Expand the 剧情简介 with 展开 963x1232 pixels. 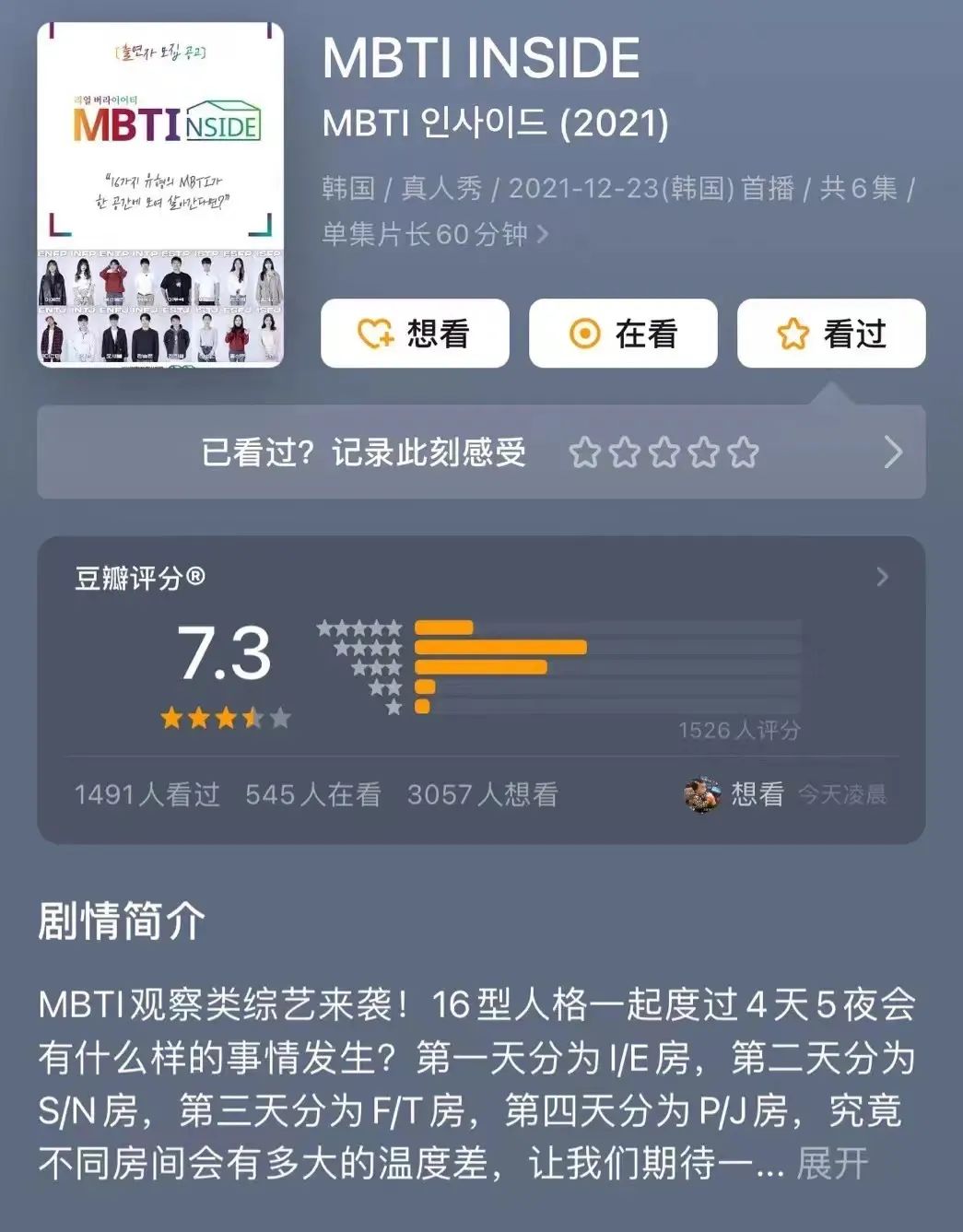(x=832, y=1163)
